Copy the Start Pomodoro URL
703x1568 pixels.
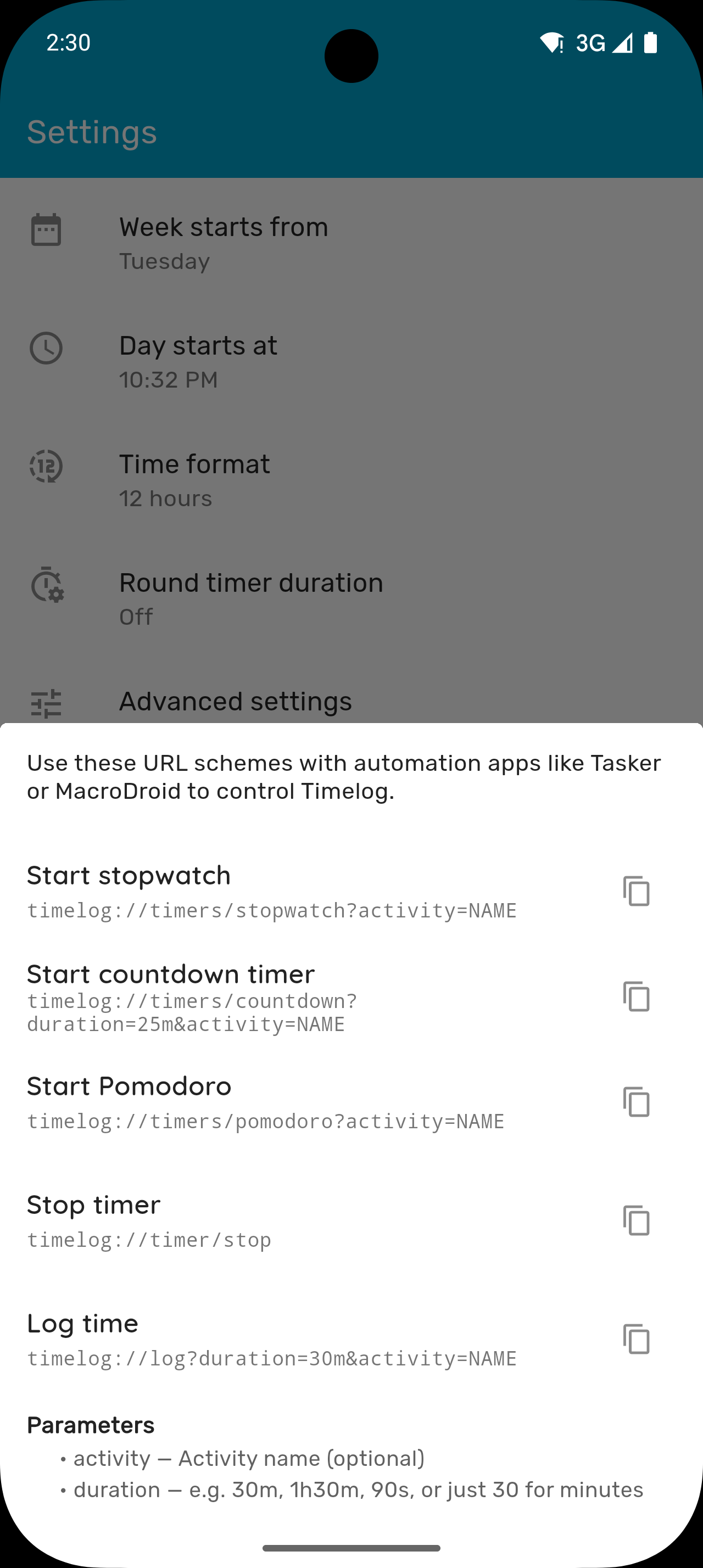[x=636, y=1102]
